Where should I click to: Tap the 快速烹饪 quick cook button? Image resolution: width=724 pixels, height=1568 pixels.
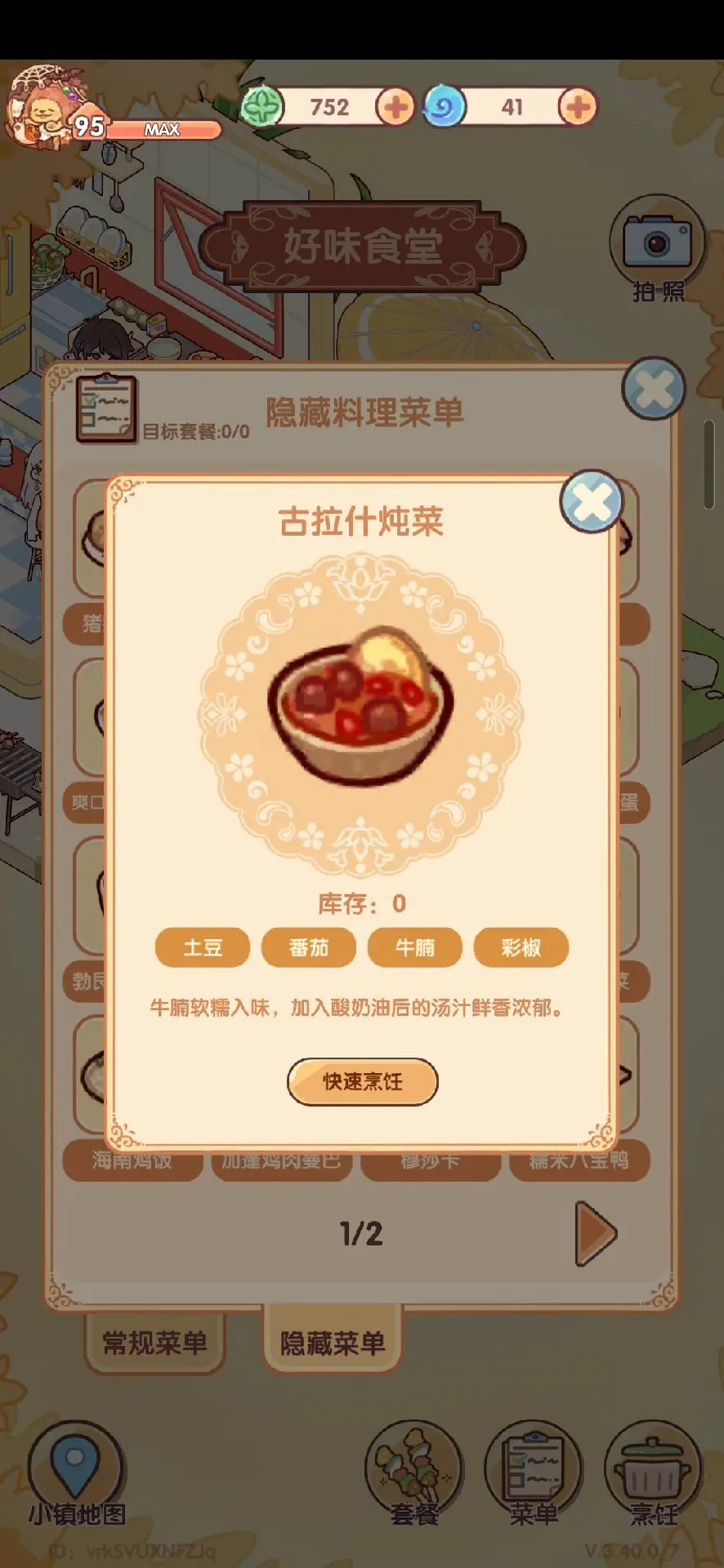362,1082
